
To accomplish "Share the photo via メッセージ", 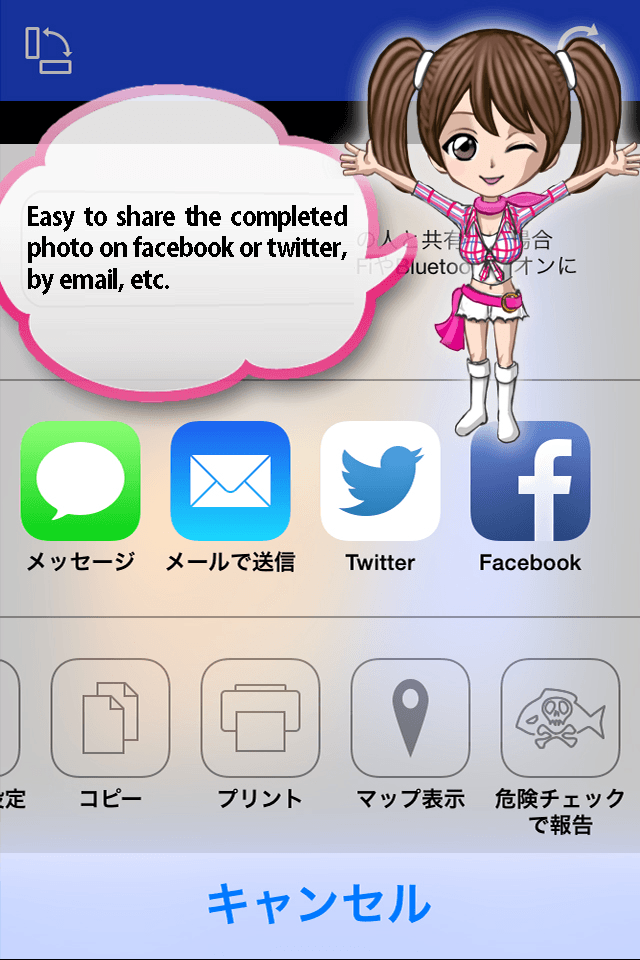I will click(80, 482).
